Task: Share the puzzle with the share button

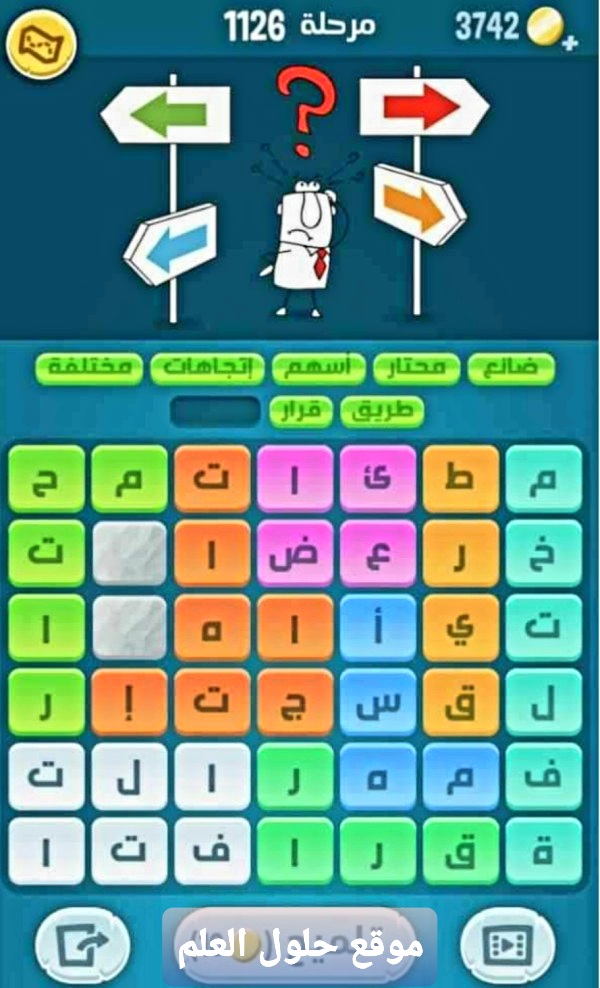Action: tap(83, 942)
